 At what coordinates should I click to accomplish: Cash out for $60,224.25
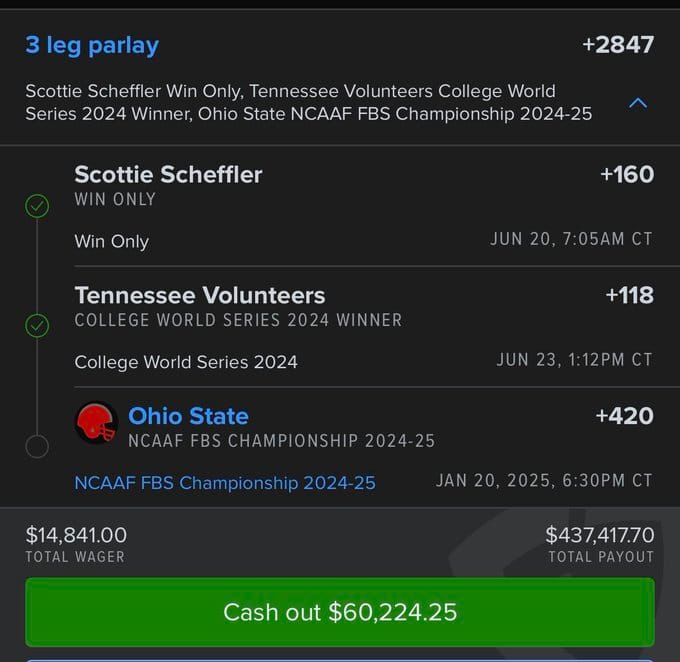coord(340,611)
